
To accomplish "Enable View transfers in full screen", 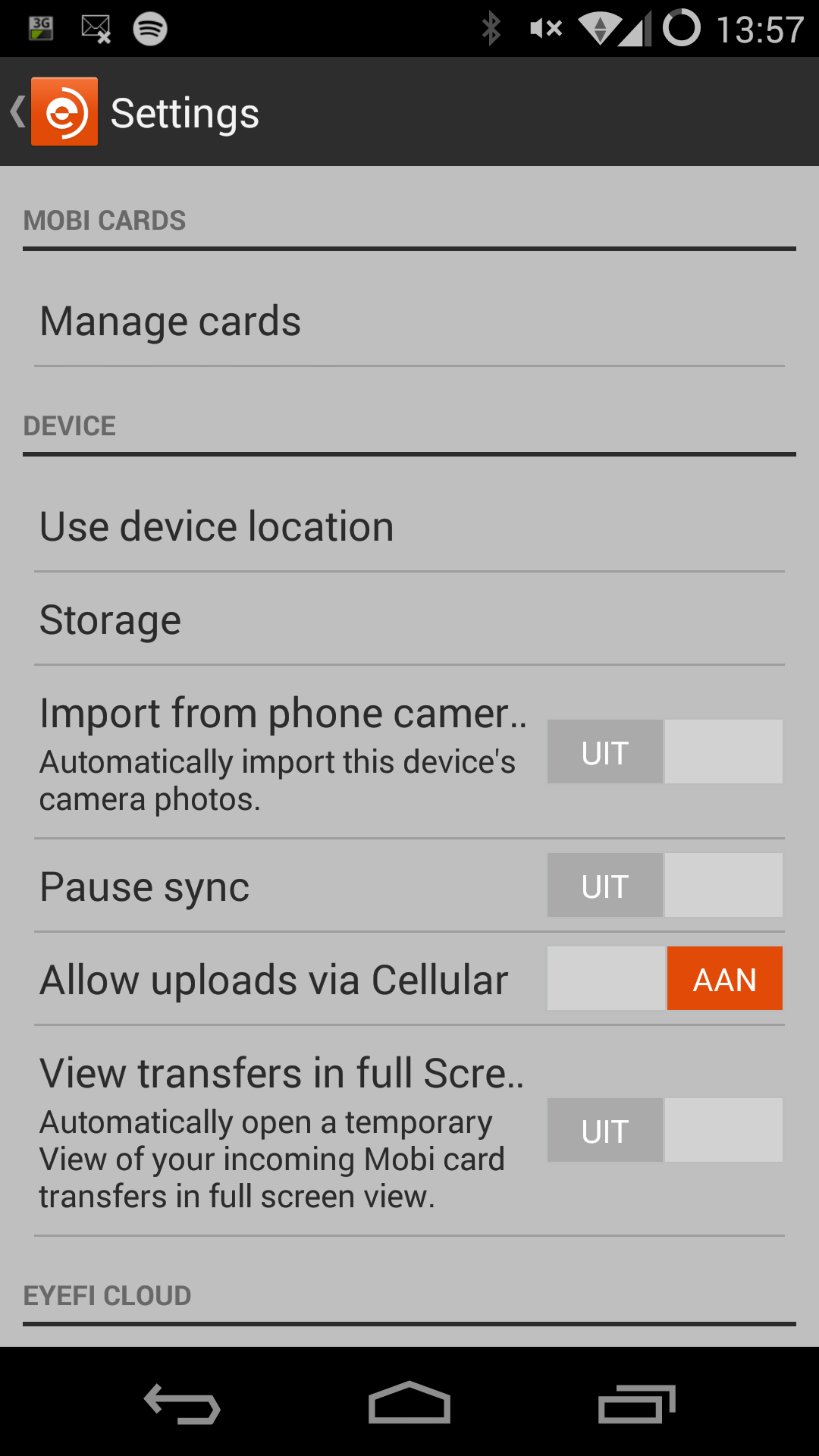I will [664, 1130].
